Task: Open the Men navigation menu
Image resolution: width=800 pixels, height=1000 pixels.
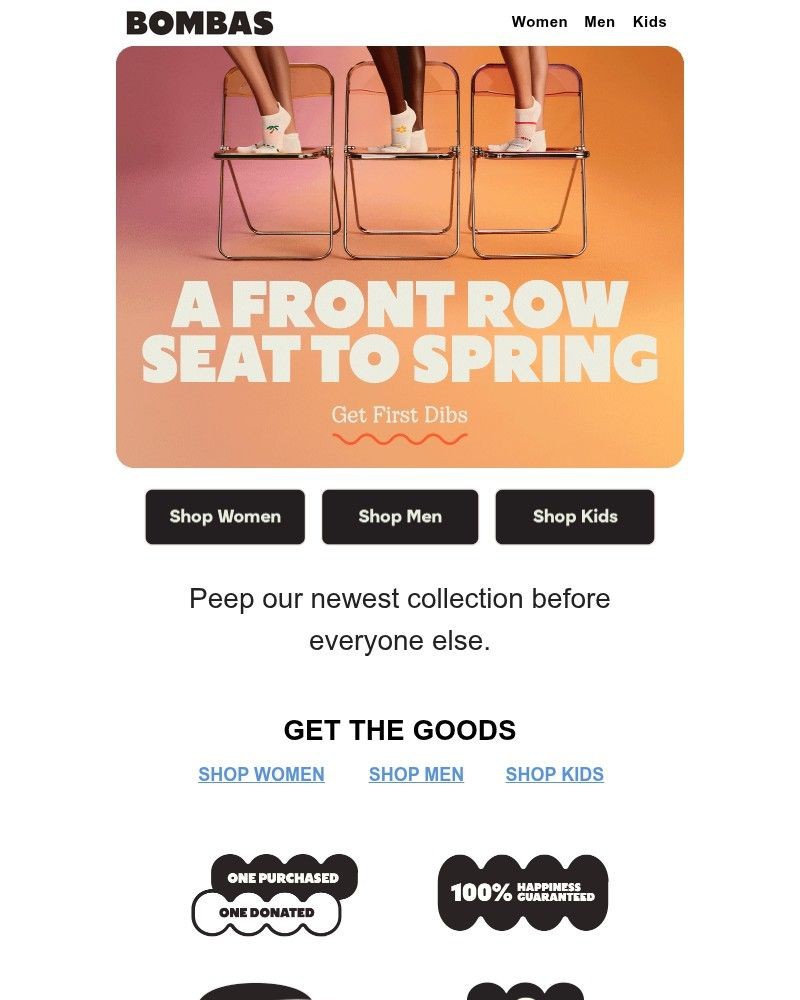Action: 599,21
